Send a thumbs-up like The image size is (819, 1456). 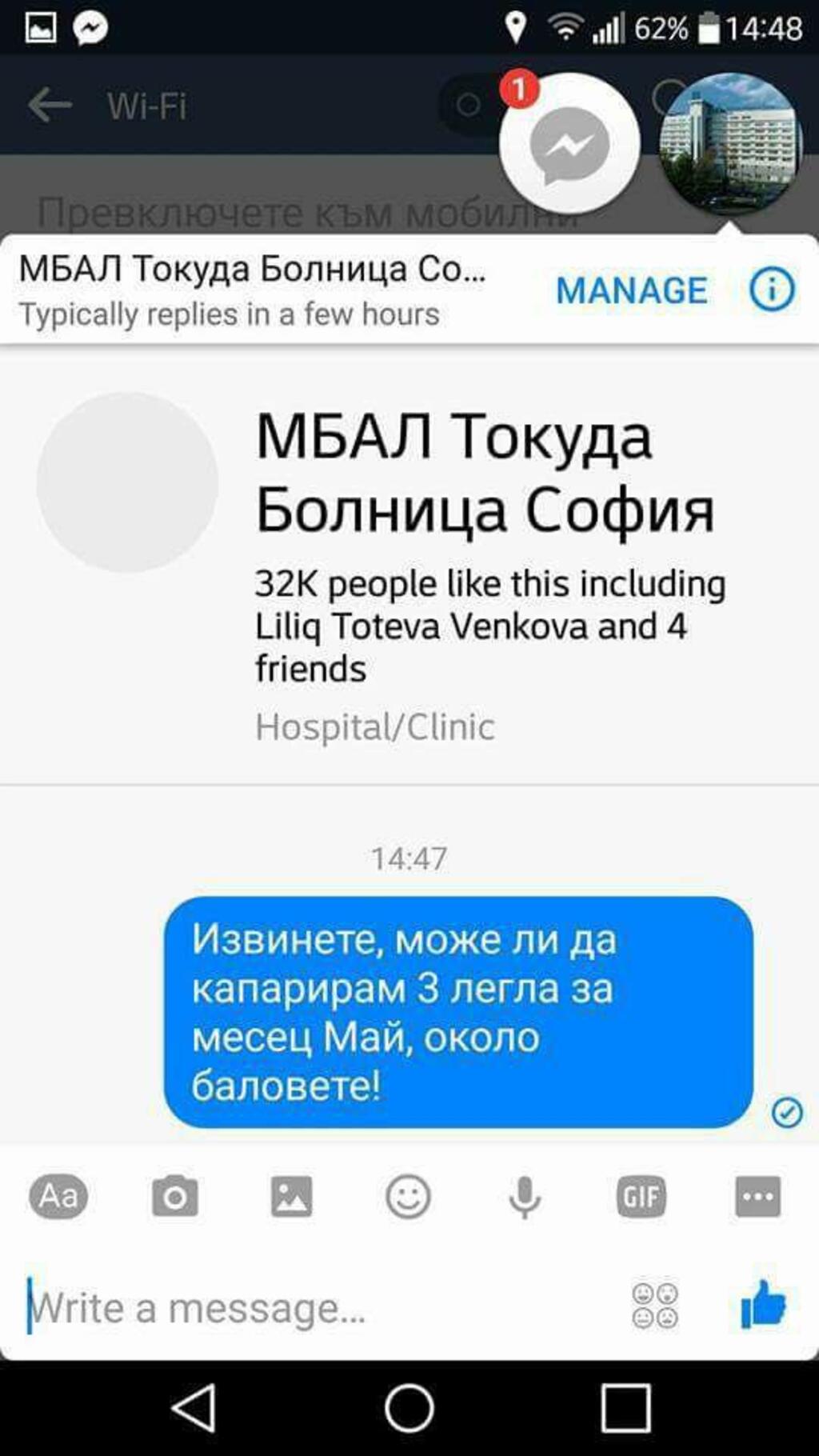pos(763,1304)
